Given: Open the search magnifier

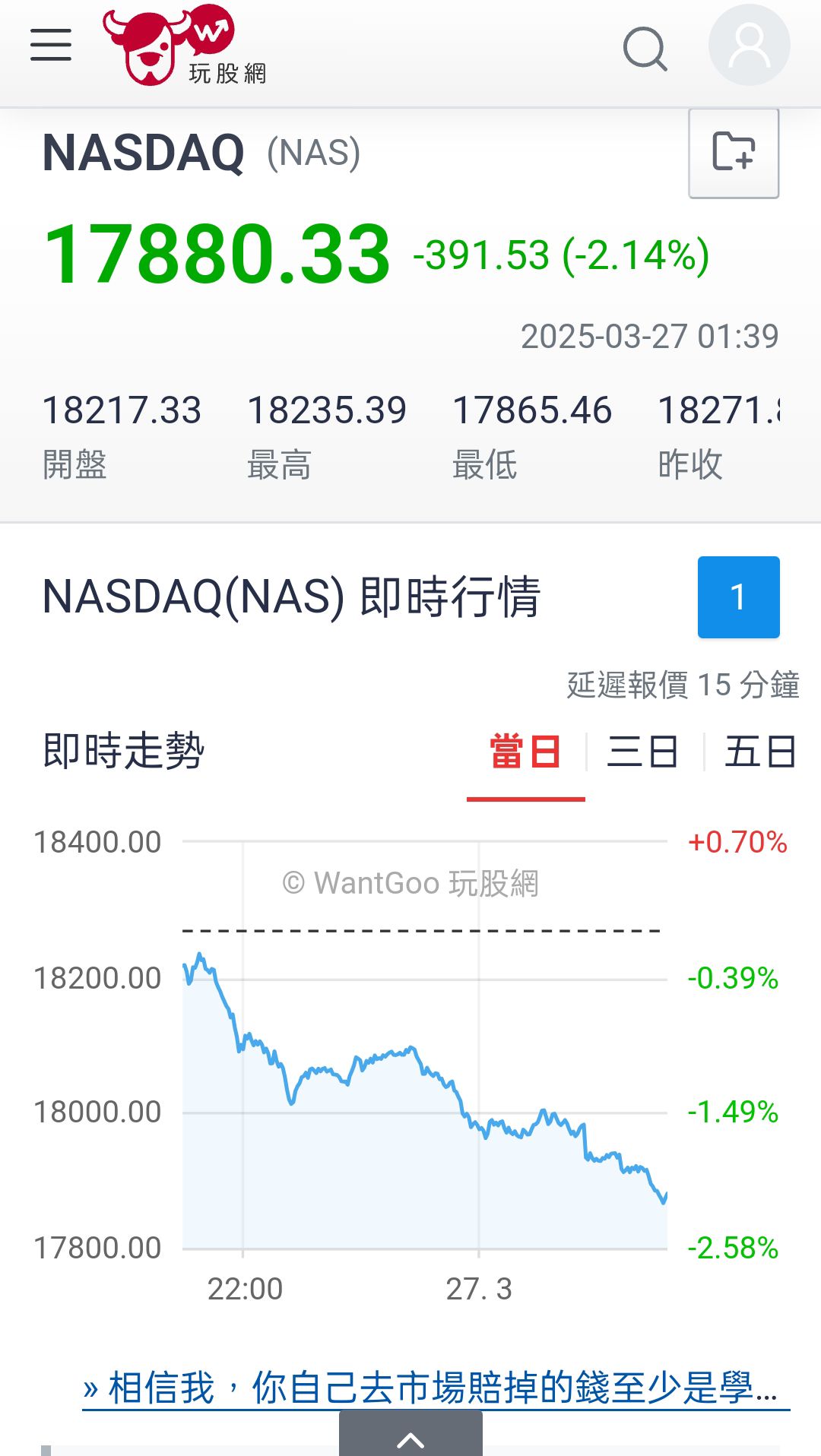Looking at the screenshot, I should pos(645,49).
